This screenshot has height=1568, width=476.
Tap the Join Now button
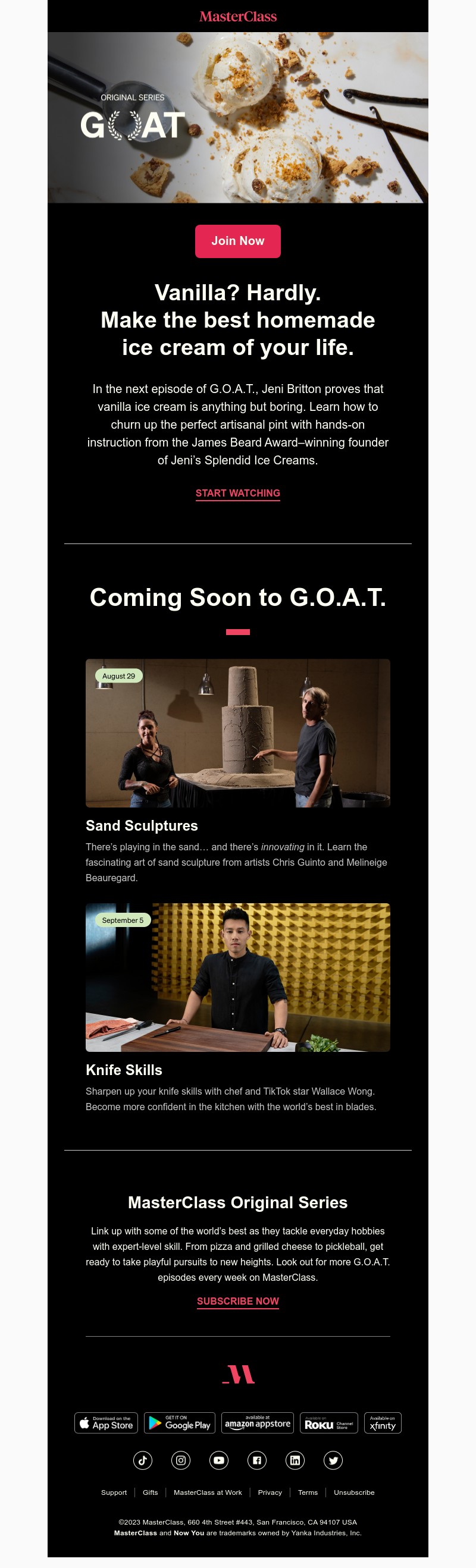237,241
